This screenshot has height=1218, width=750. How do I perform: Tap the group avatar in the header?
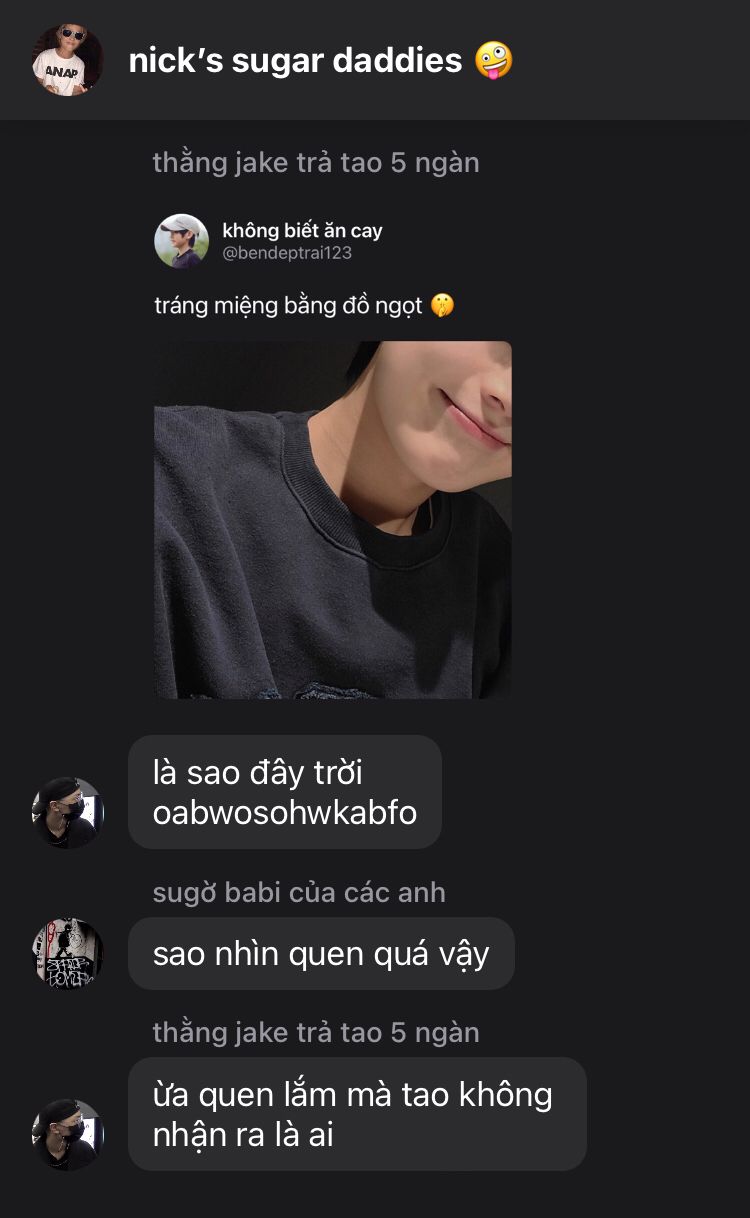point(68,60)
